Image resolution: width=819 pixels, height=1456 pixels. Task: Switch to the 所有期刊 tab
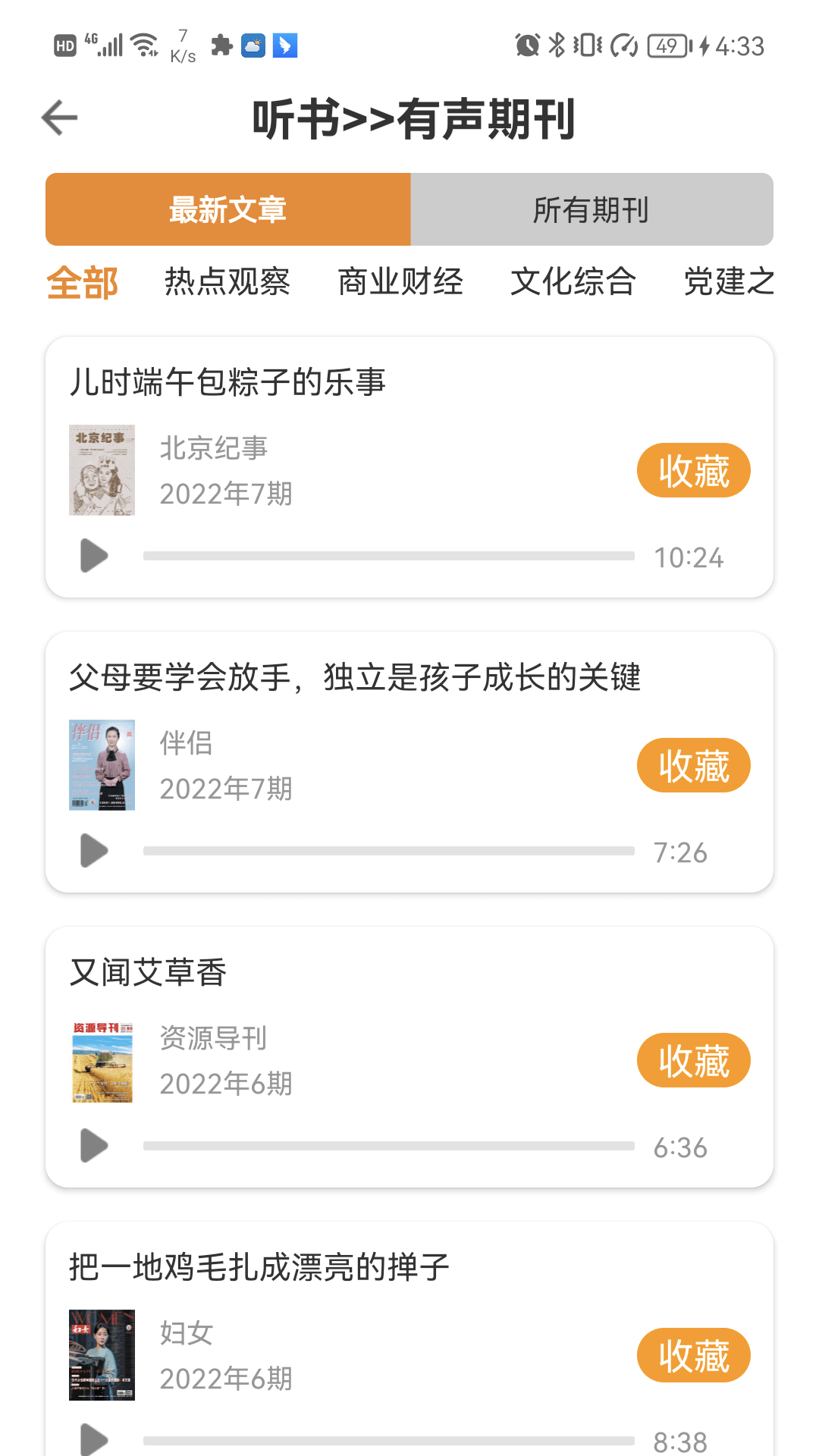click(x=591, y=209)
